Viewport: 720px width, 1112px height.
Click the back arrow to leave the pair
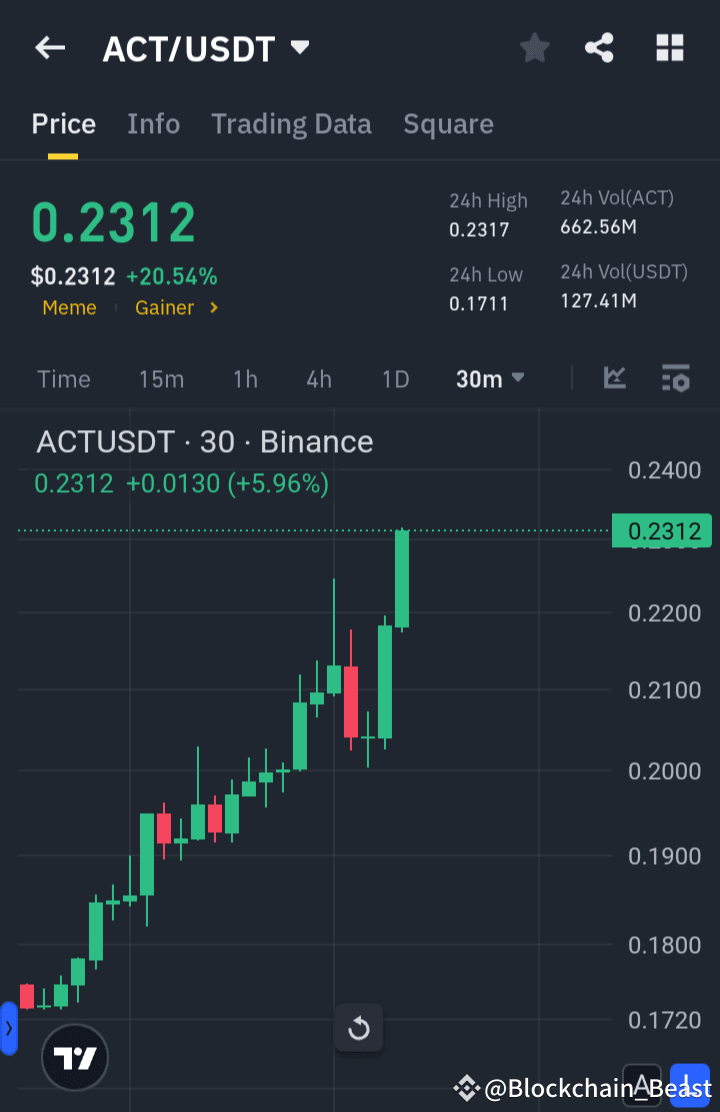tap(49, 47)
